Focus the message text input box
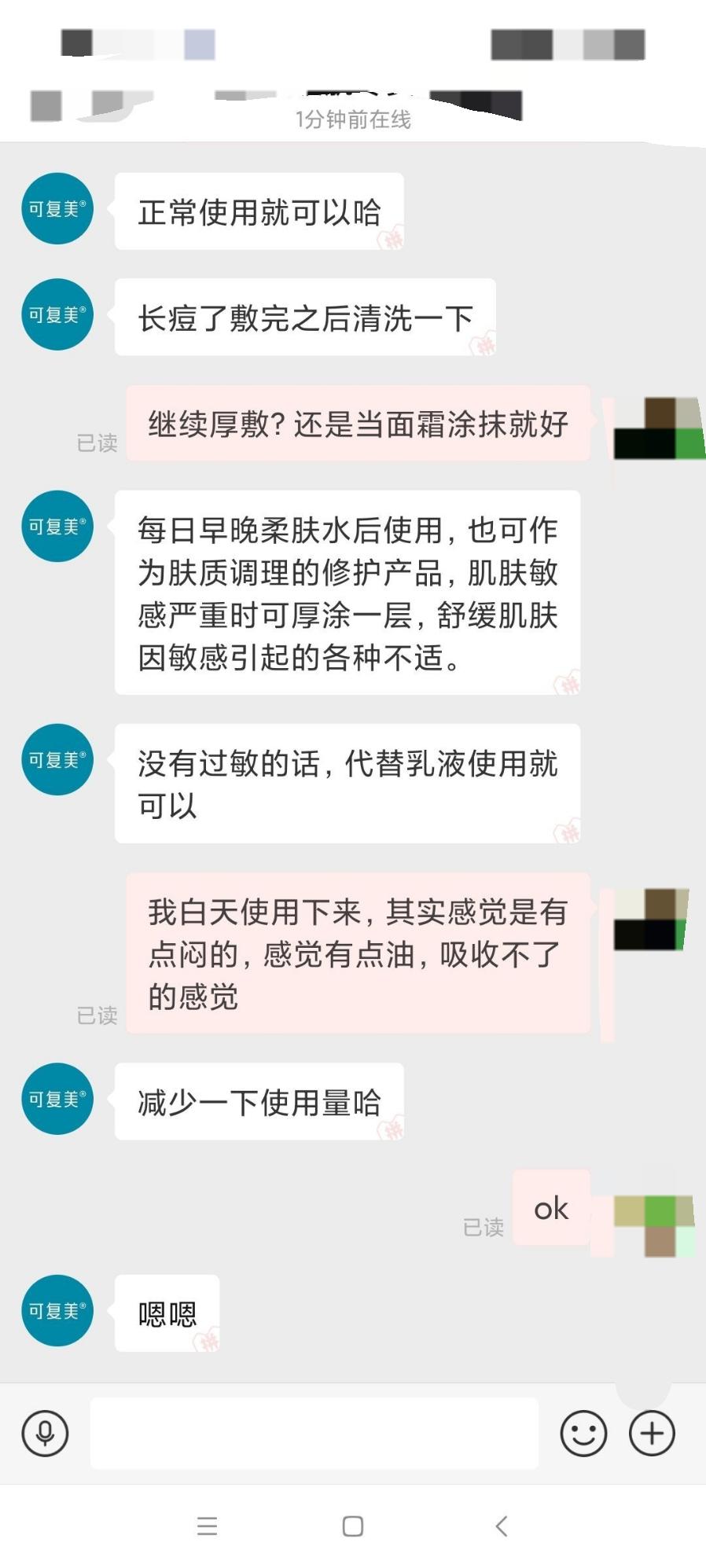This screenshot has width=706, height=1568. point(314,1433)
